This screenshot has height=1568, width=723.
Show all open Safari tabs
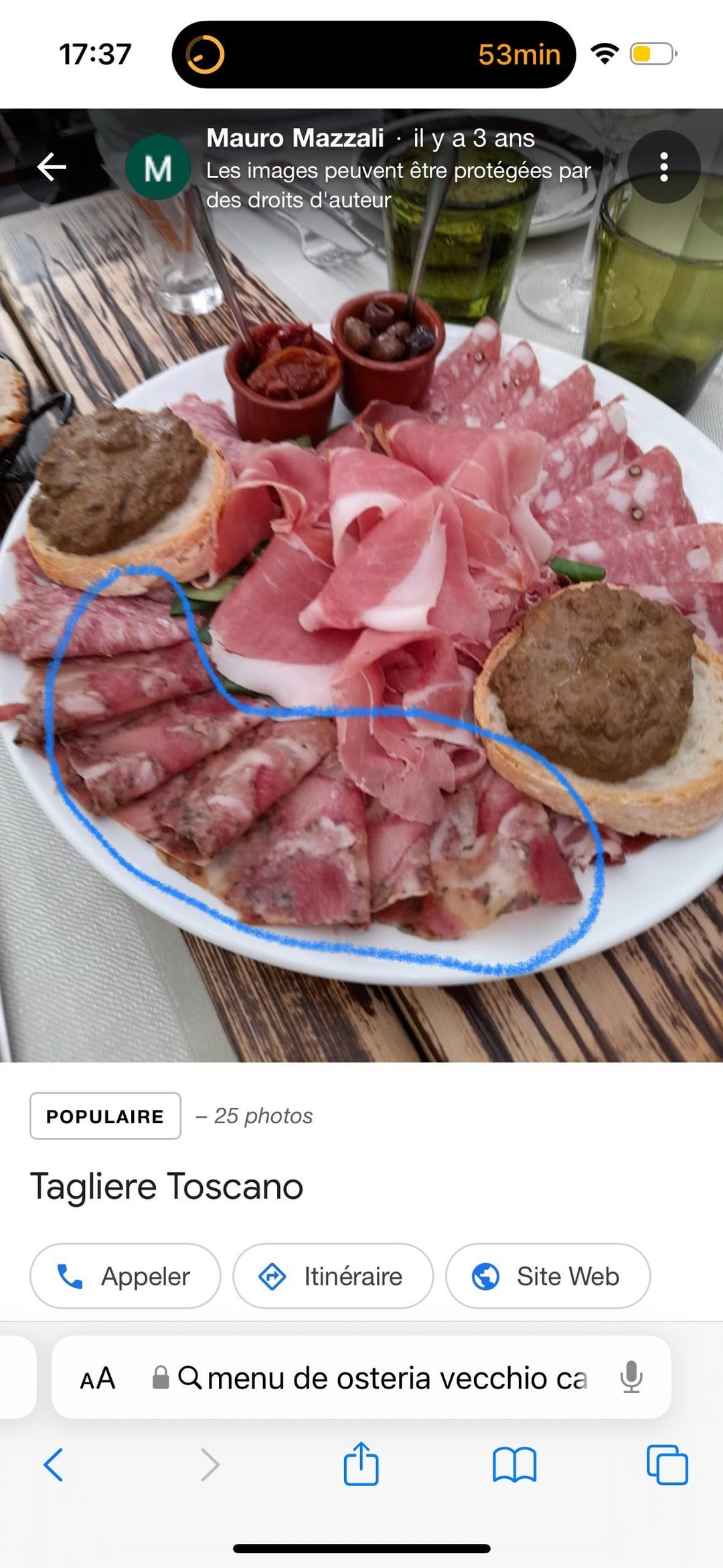point(667,1465)
